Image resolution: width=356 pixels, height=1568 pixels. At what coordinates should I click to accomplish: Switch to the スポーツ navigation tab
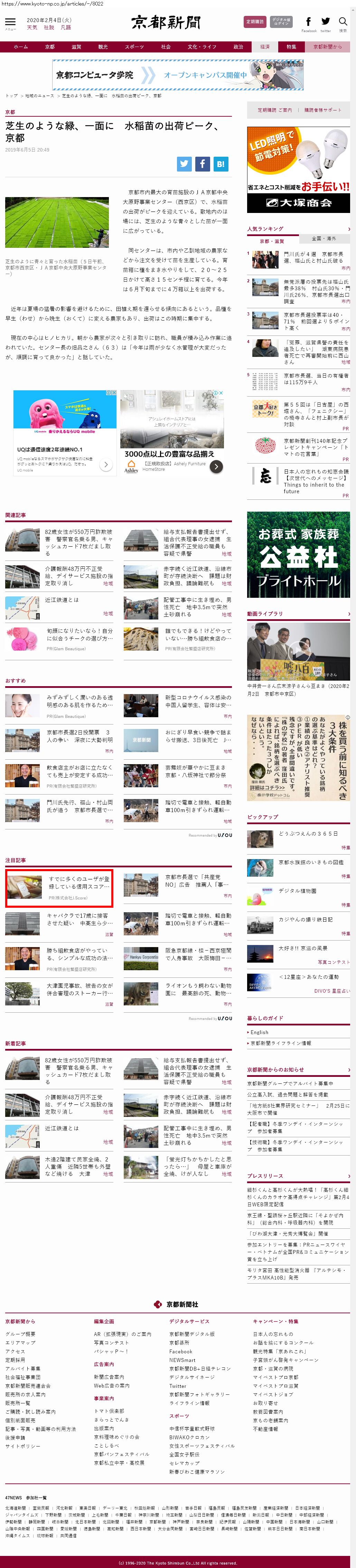pyautogui.click(x=134, y=47)
